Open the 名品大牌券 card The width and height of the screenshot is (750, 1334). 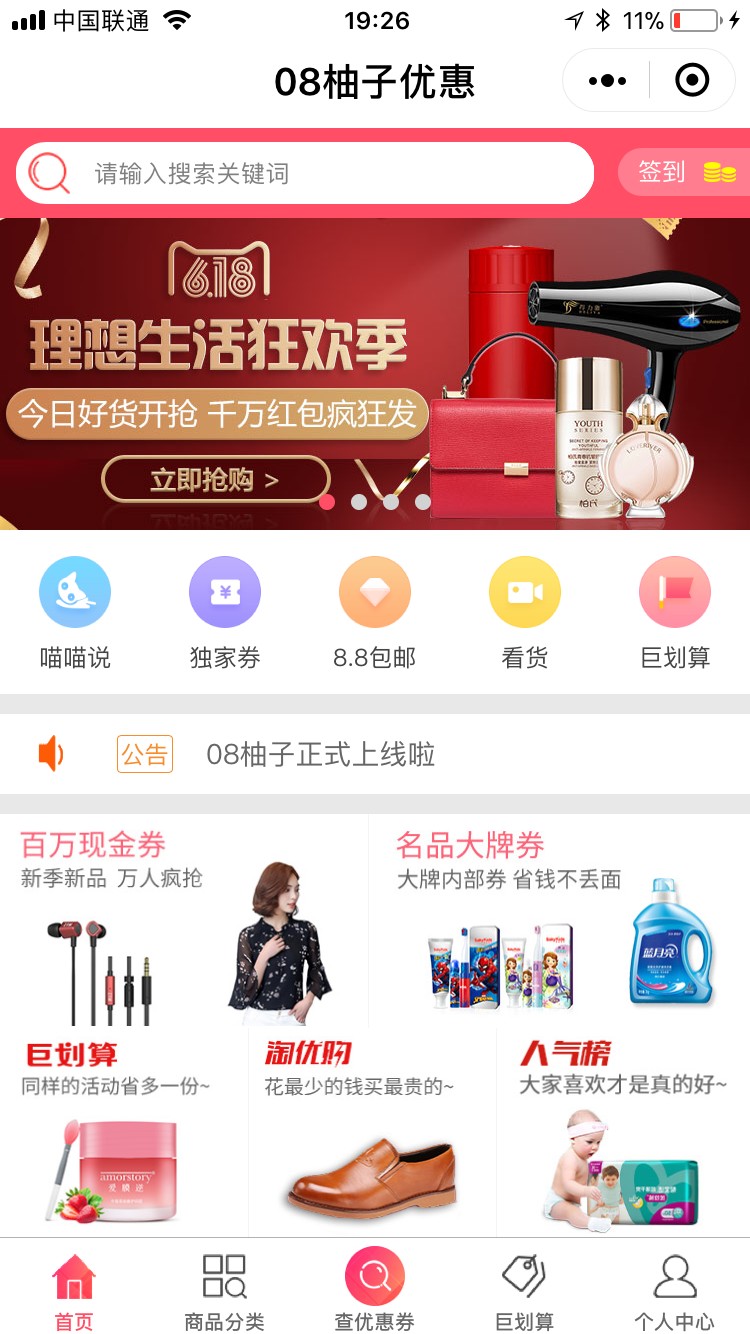560,920
